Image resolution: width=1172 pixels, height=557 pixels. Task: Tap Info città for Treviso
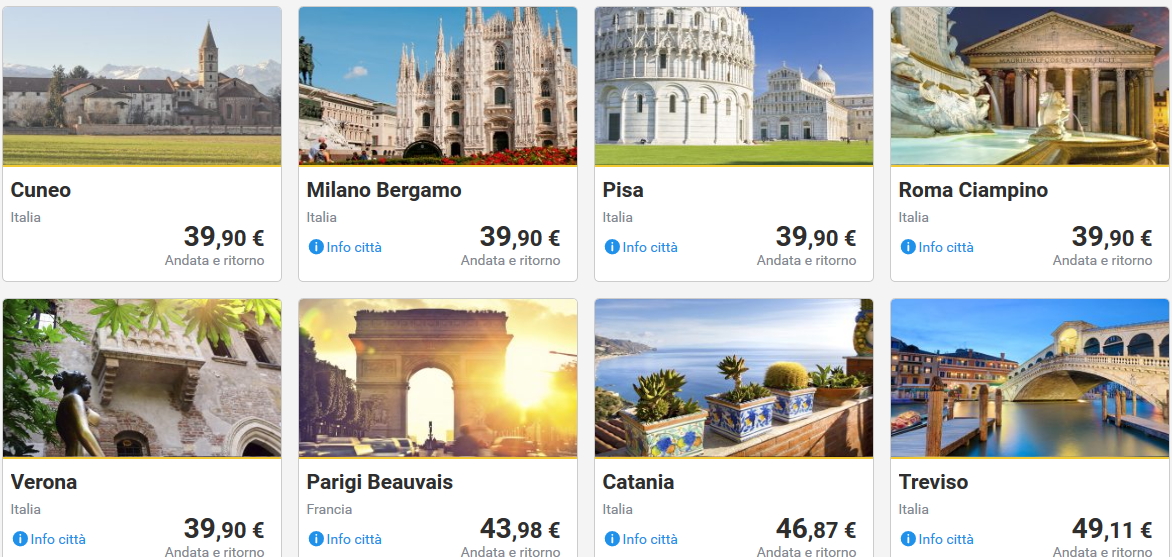click(x=938, y=539)
